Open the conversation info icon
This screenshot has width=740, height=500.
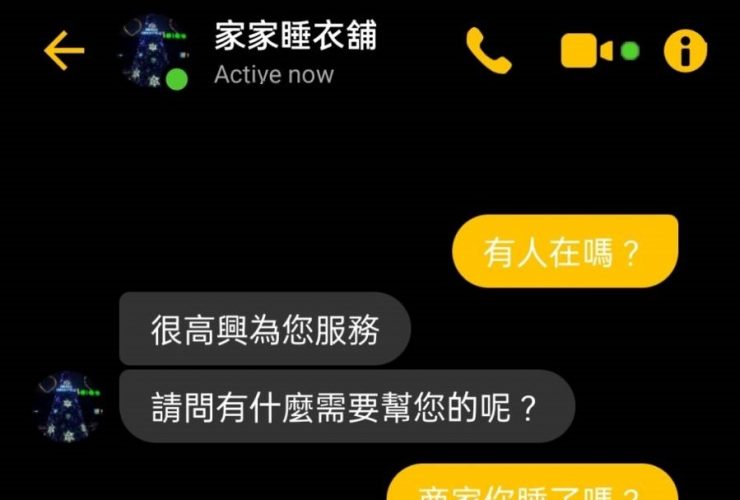(x=686, y=49)
